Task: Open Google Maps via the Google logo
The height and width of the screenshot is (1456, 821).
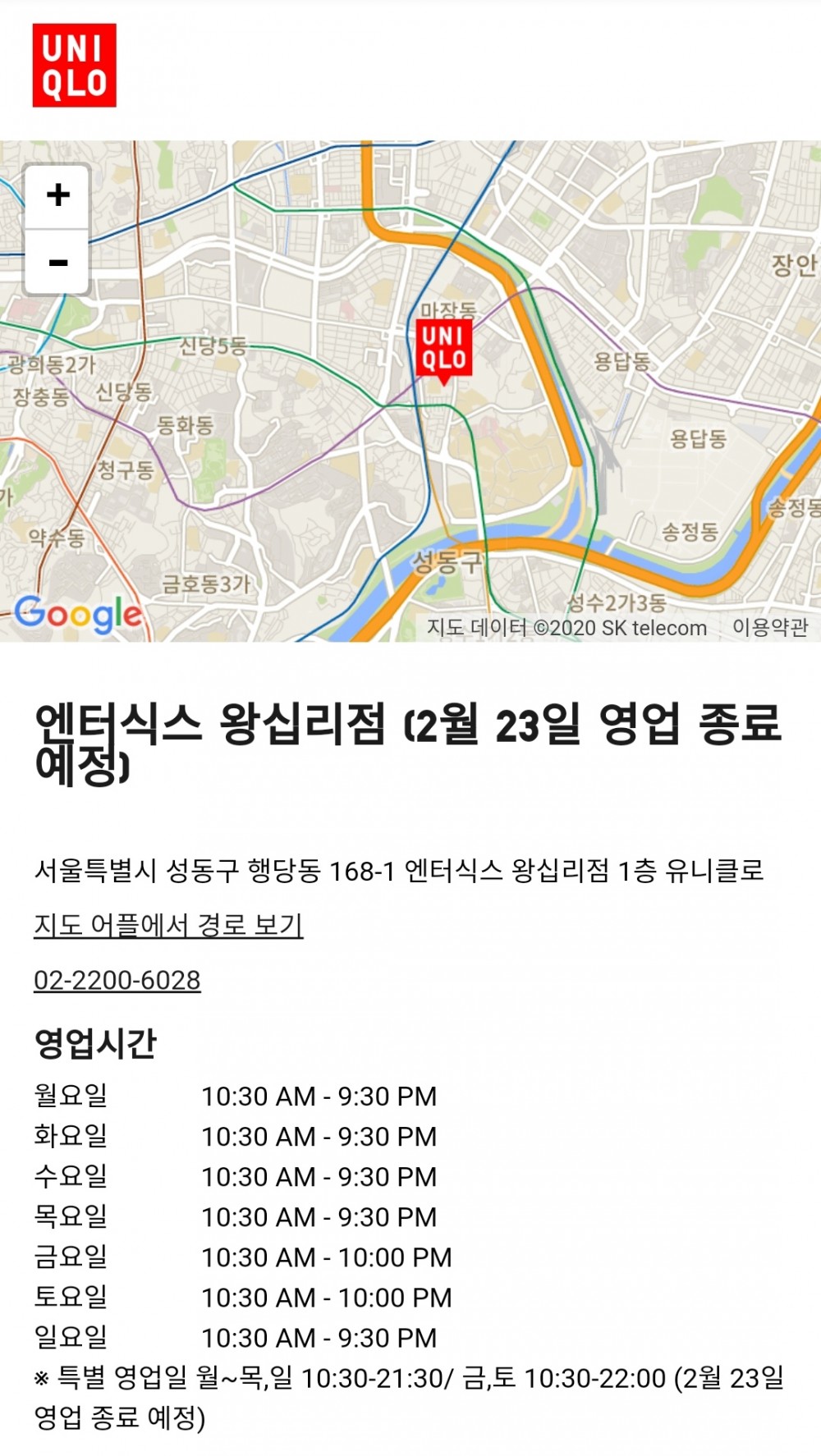Action: (79, 614)
